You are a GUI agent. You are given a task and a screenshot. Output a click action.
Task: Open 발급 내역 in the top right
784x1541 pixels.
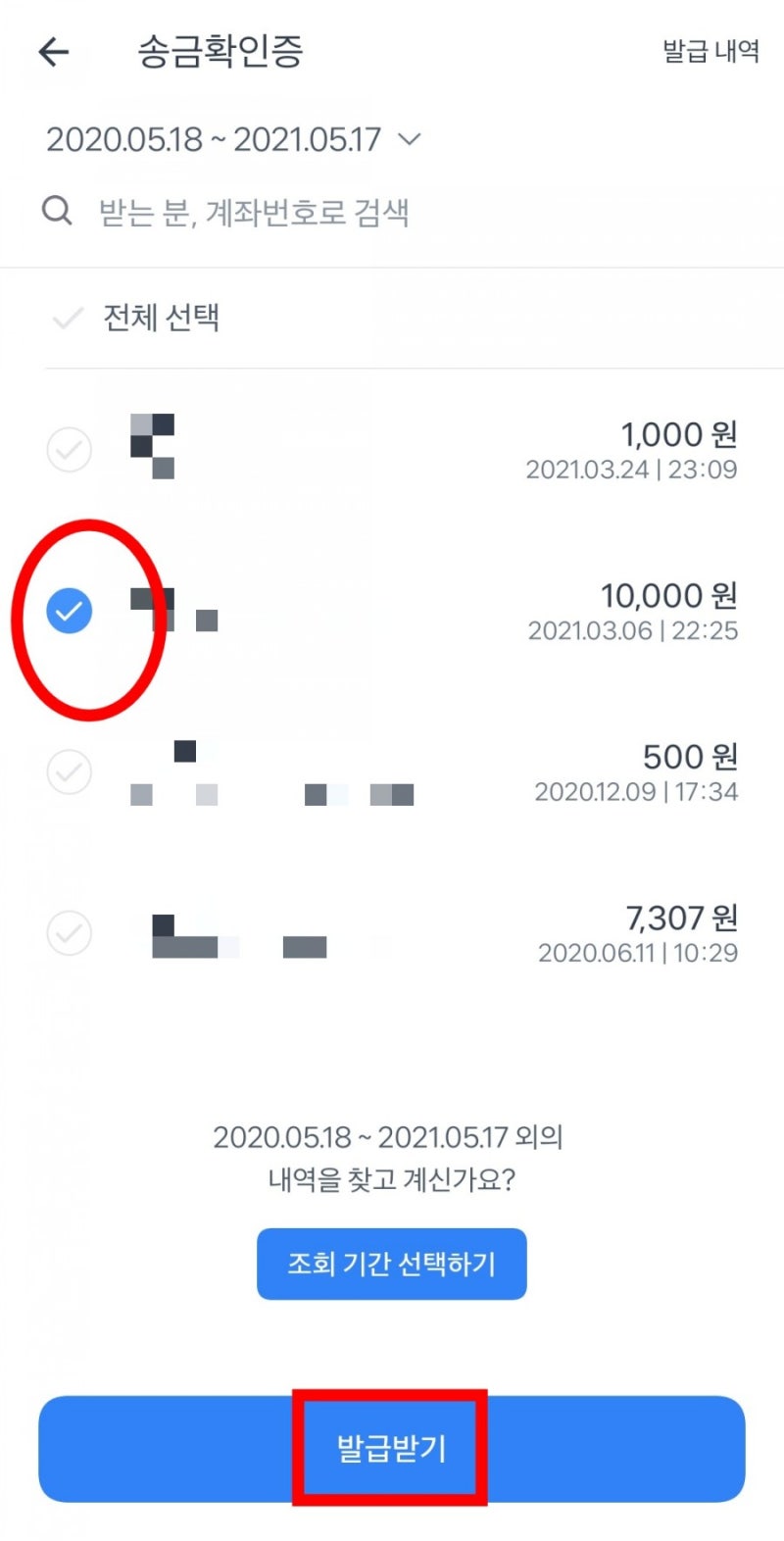[710, 52]
